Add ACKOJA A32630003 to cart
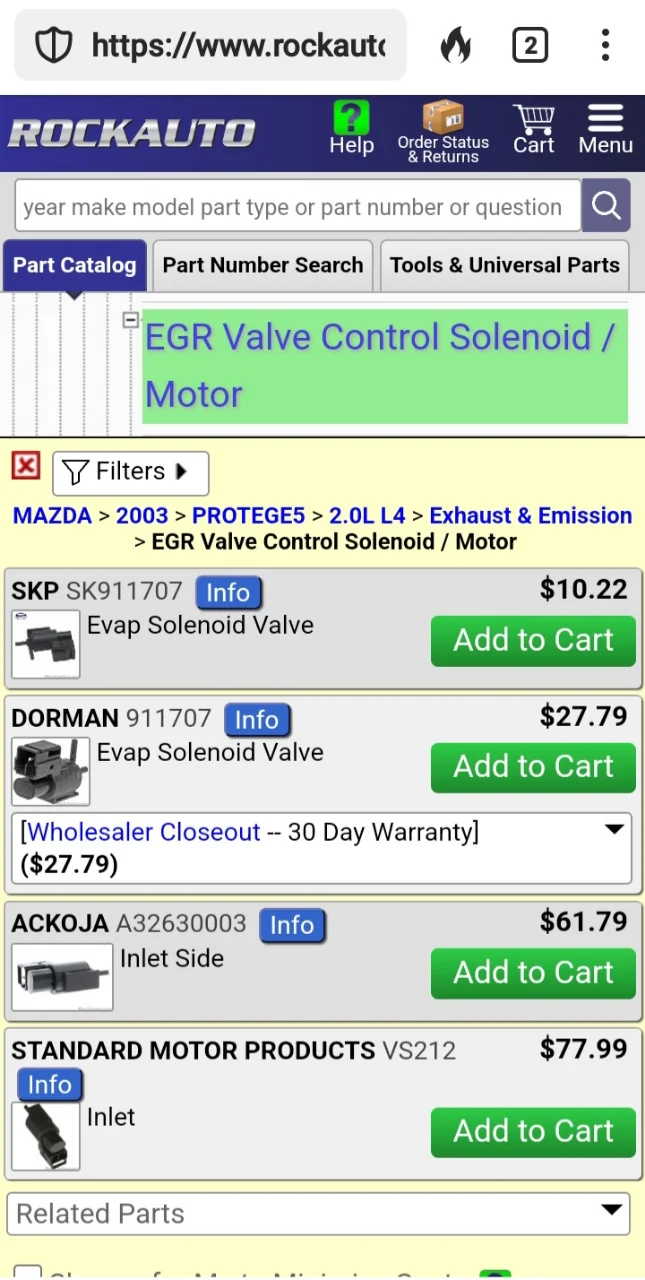The image size is (645, 1280). tap(533, 973)
